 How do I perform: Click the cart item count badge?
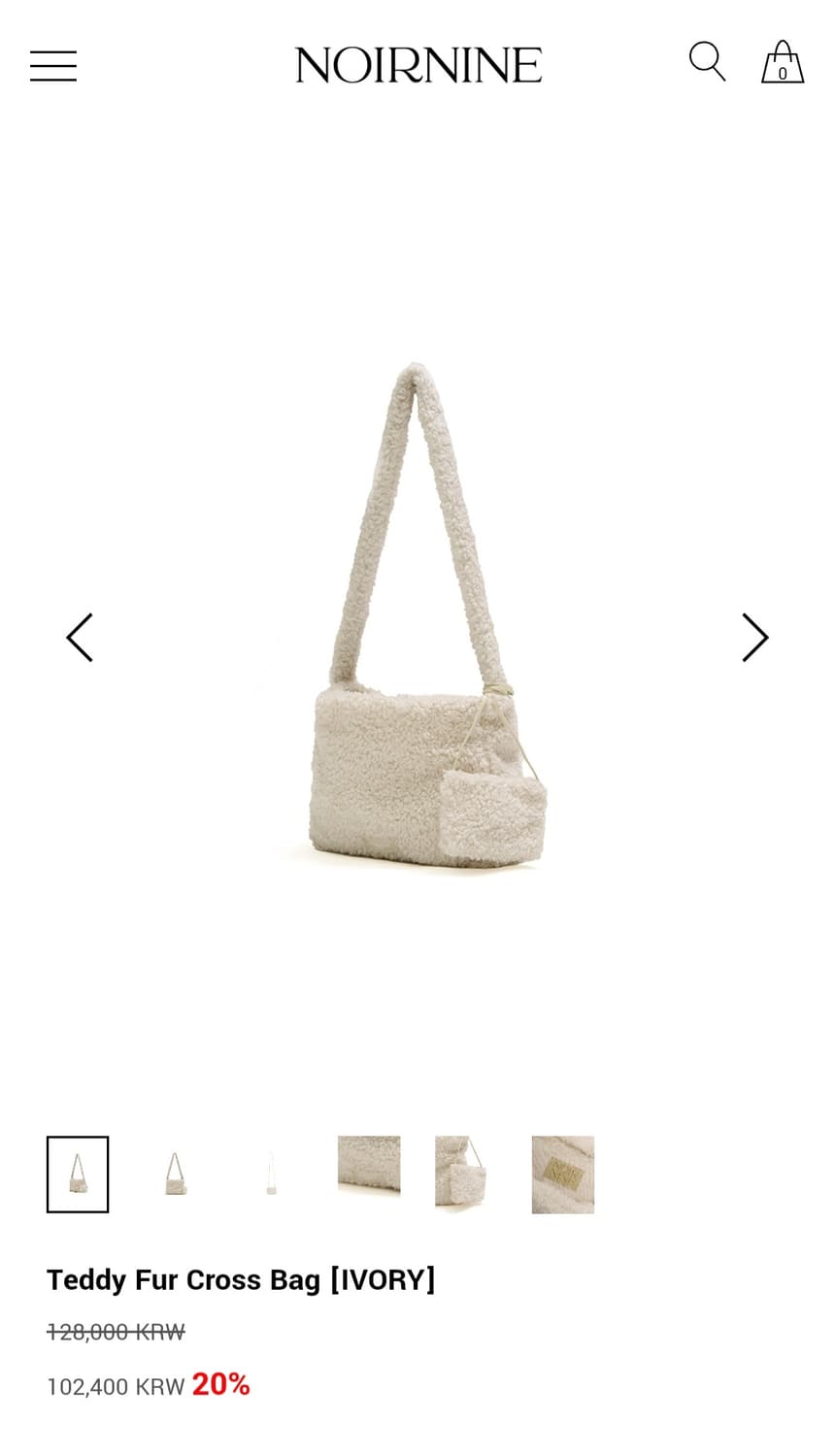click(784, 73)
